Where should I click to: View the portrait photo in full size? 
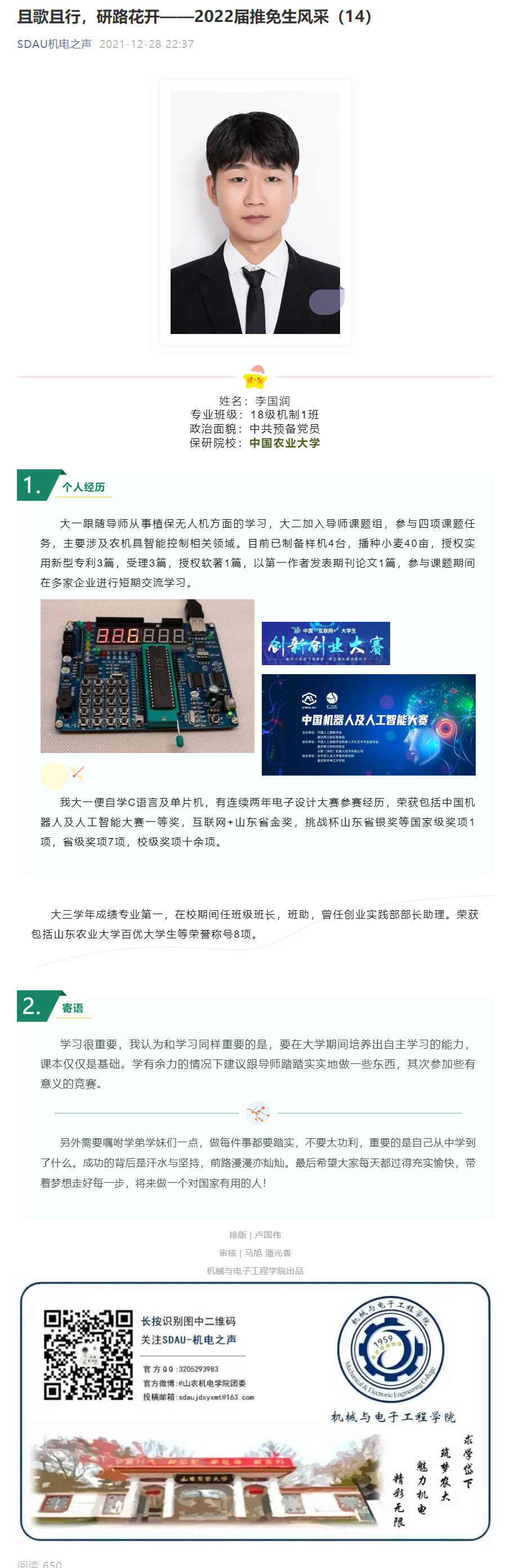tap(255, 212)
